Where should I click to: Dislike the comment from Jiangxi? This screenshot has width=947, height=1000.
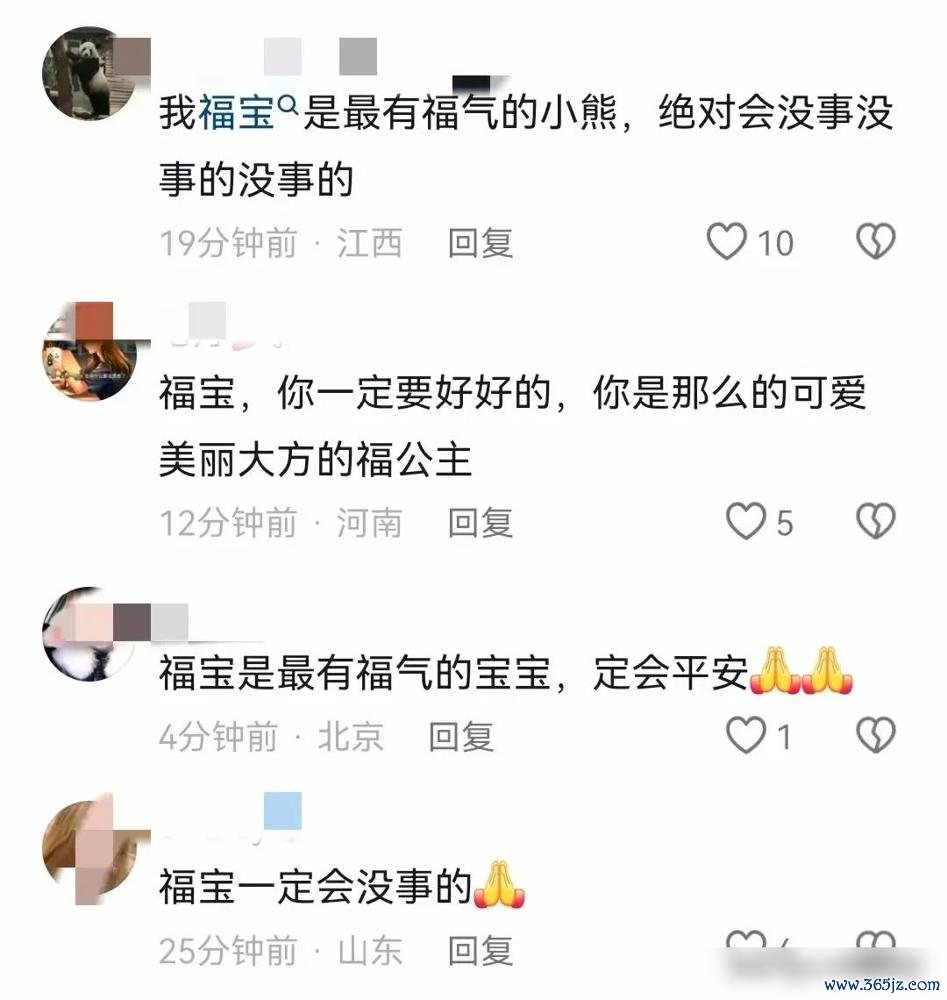point(876,242)
